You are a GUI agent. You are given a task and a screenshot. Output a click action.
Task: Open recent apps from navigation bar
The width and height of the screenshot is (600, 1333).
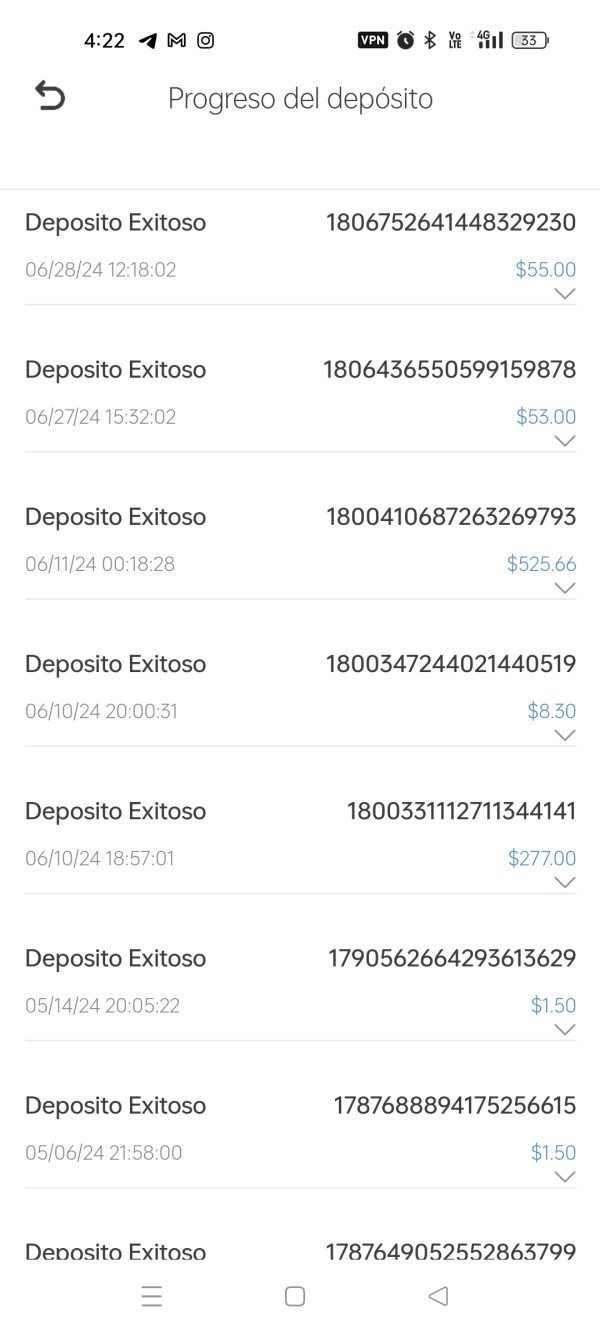(152, 1296)
